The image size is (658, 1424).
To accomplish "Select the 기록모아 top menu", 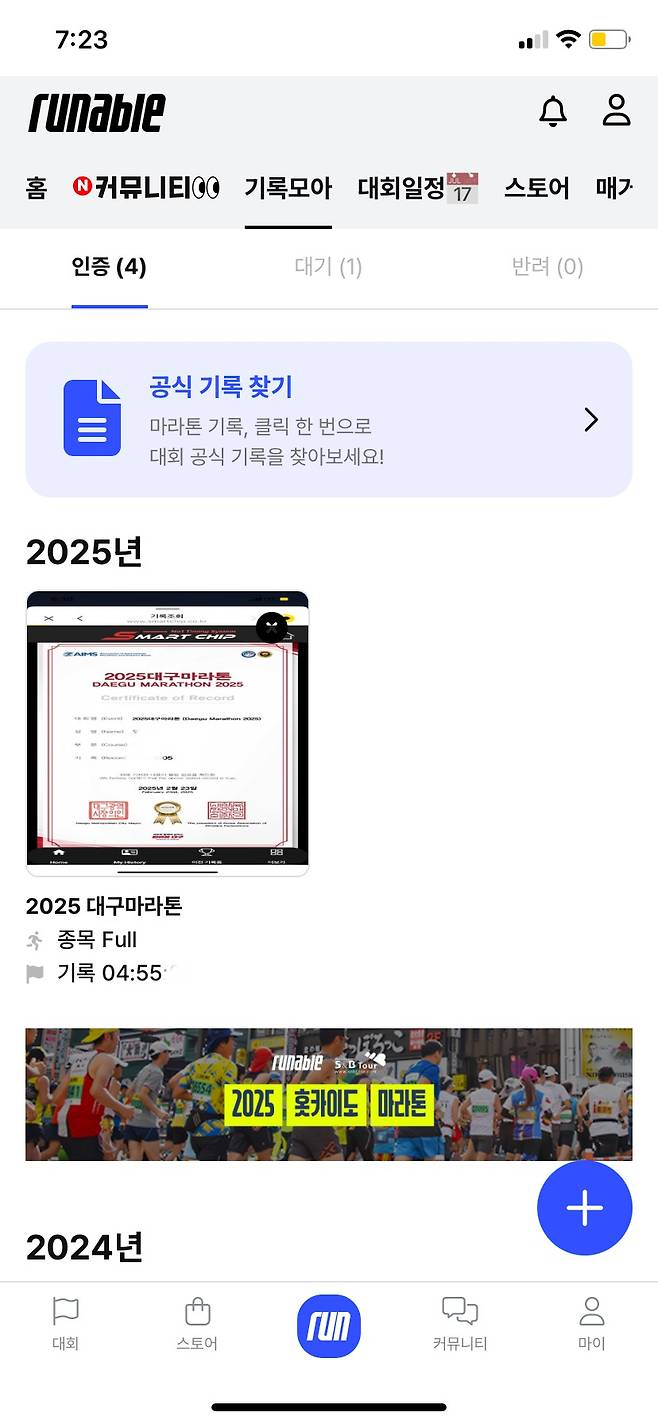I will coord(288,187).
